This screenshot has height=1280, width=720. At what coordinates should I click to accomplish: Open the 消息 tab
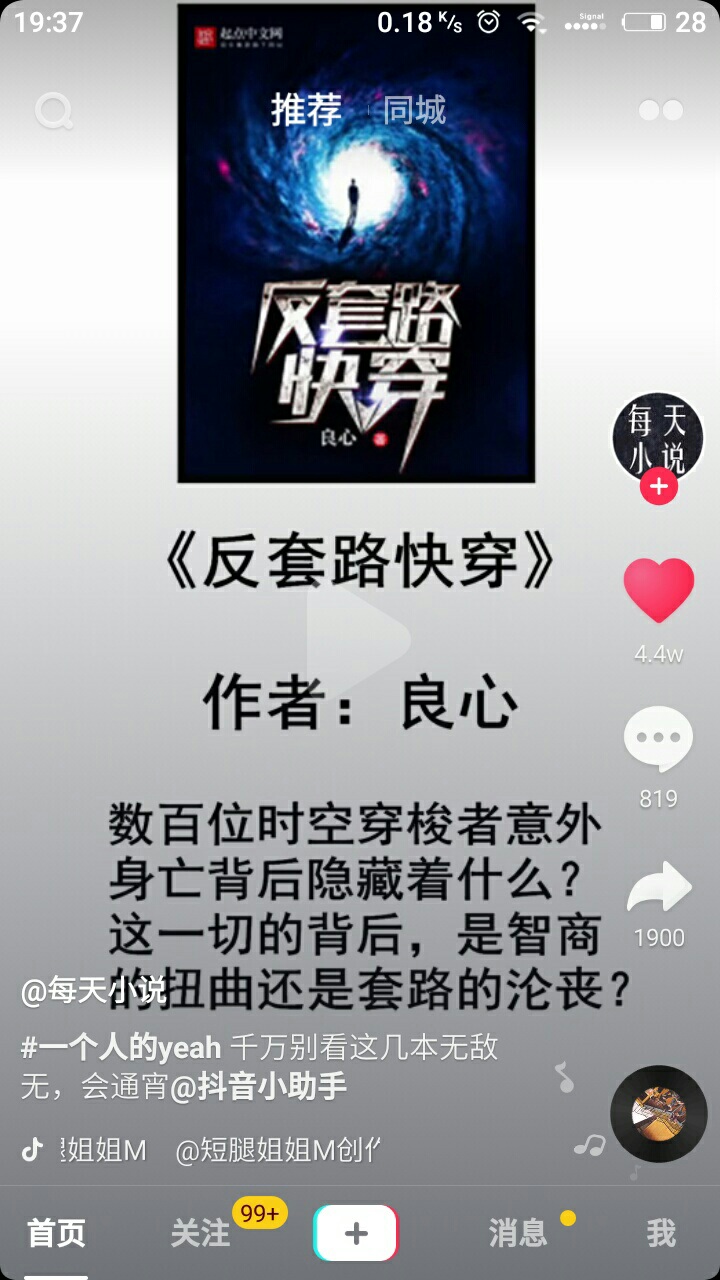(x=518, y=1233)
